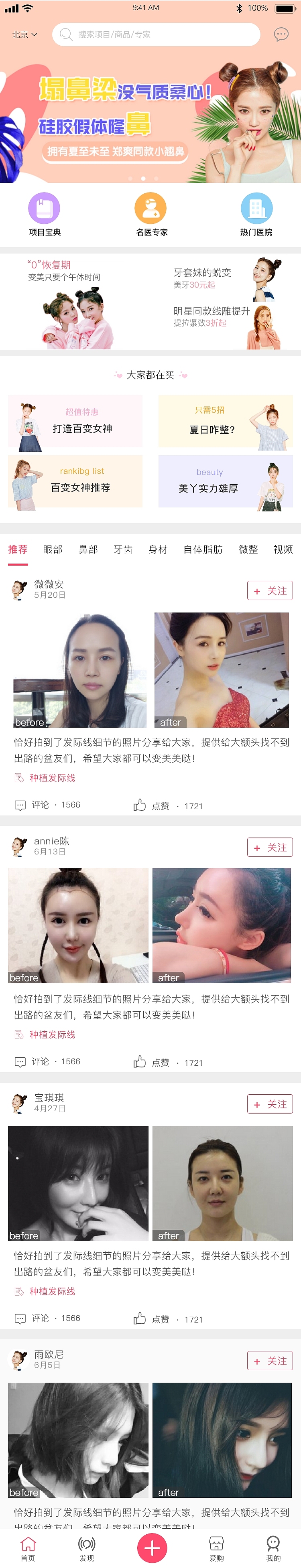
Task: View the 打造百变女神 card
Action: [x=75, y=422]
